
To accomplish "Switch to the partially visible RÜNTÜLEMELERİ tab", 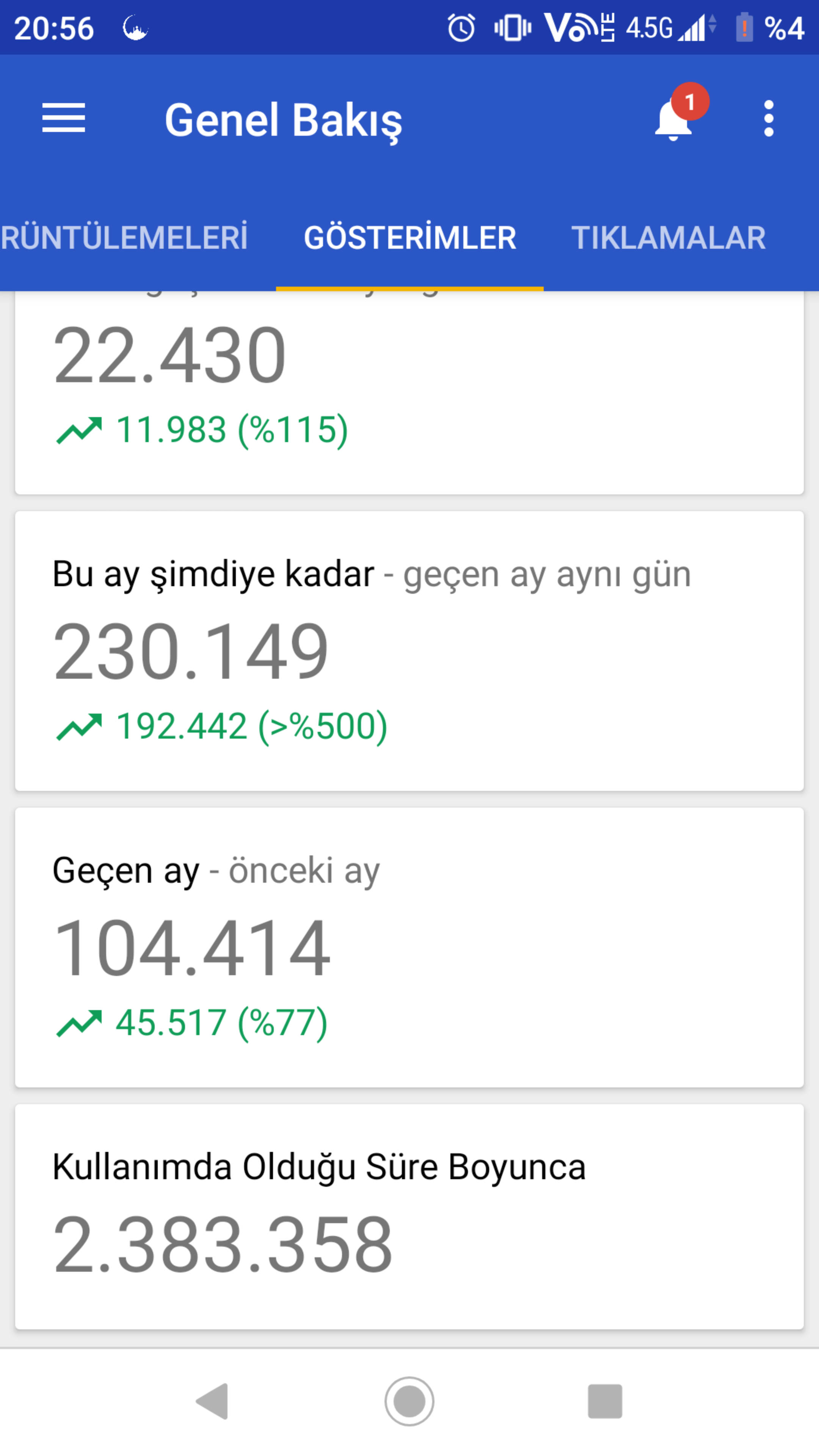I will click(124, 237).
